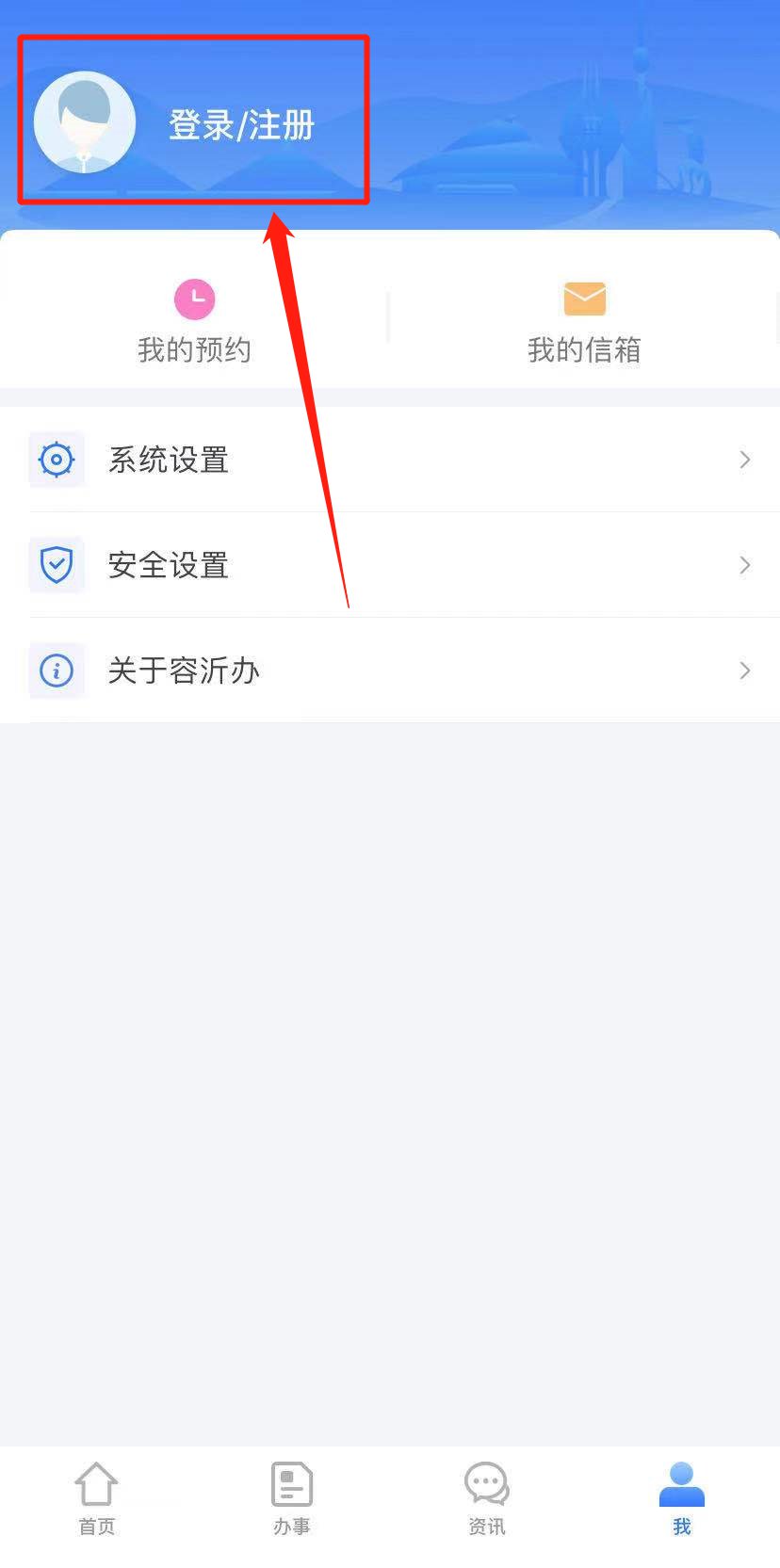
Task: Open 系统设置 row
Action: [x=390, y=460]
